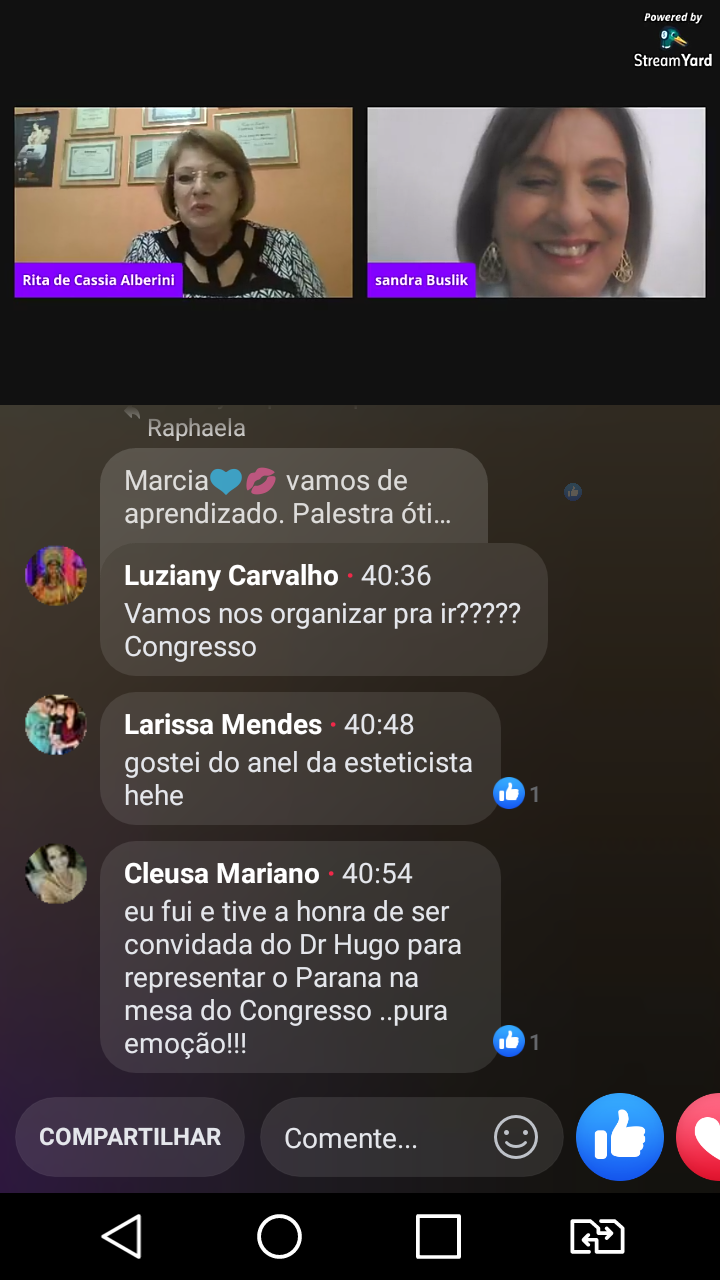Open Cleusa Mariano's profile picture
720x1280 pixels.
[56, 873]
